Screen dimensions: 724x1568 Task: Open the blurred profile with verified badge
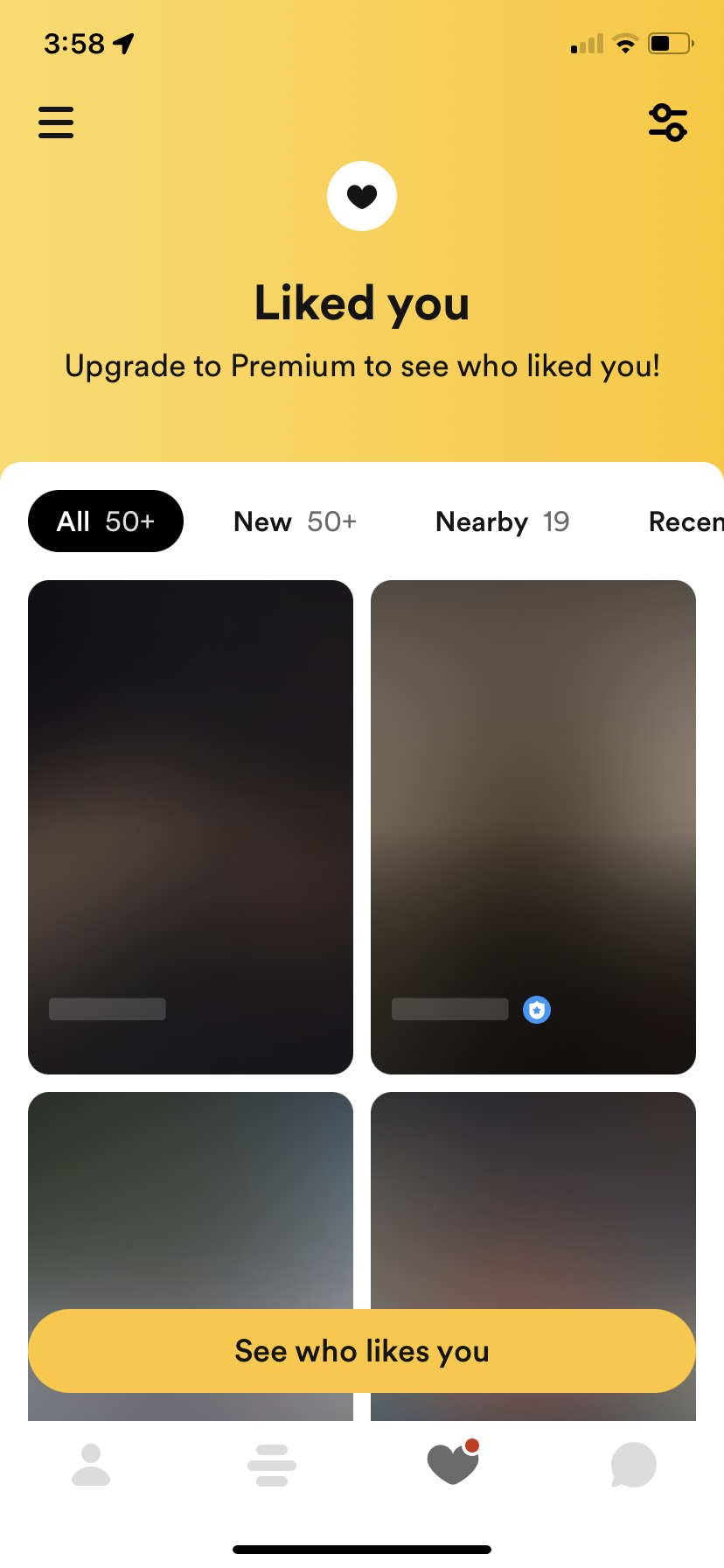[x=533, y=827]
